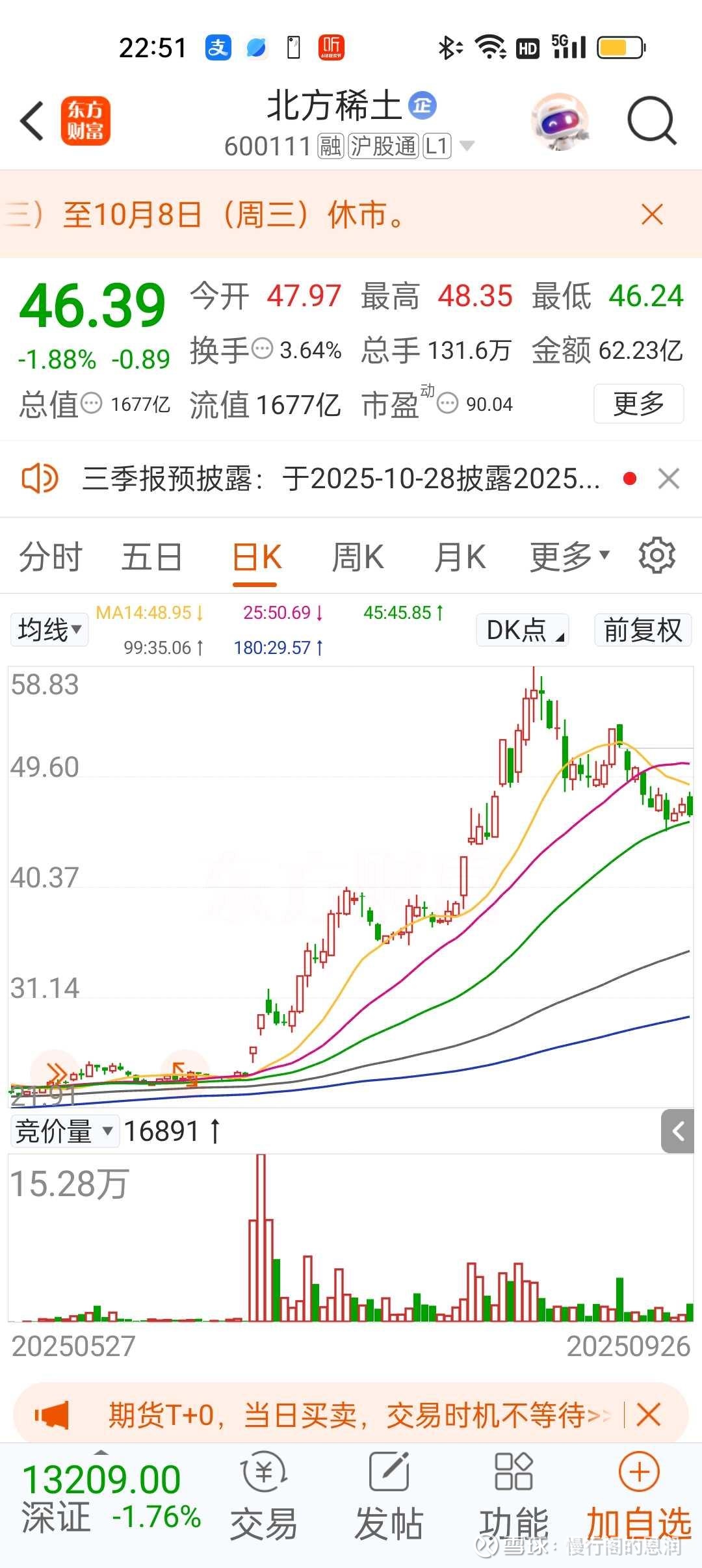Screen dimensions: 702x1568
Task: Open the 竞价量 sub-indicator dropdown
Action: click(64, 1131)
